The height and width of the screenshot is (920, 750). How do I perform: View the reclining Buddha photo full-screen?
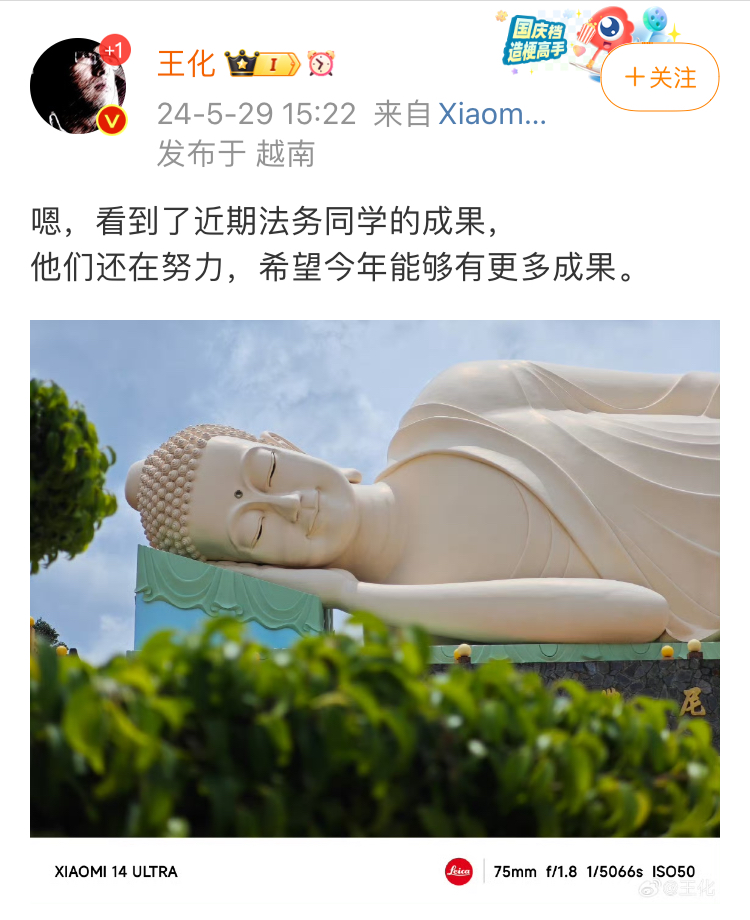point(375,578)
